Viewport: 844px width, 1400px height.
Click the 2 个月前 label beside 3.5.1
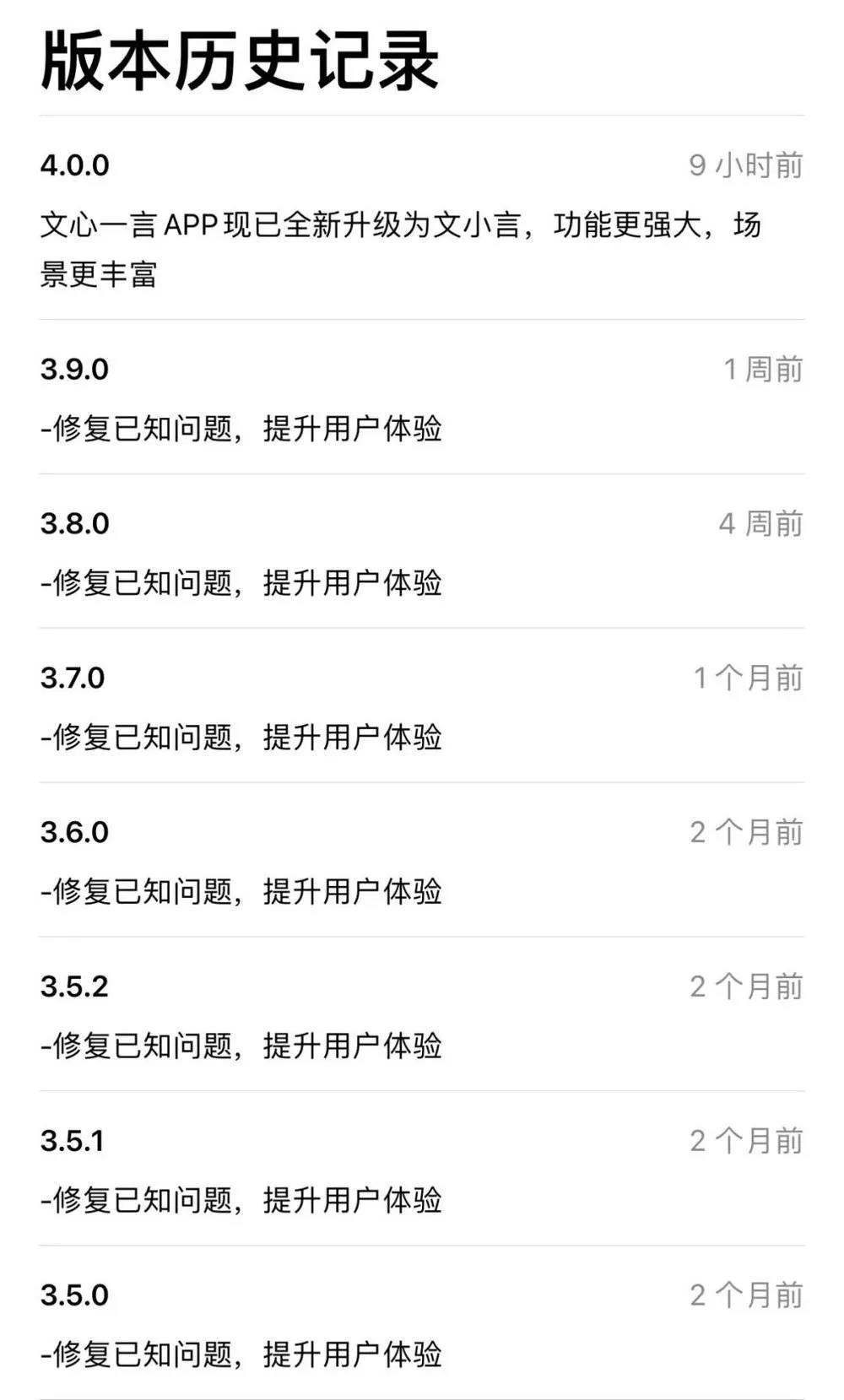747,1142
